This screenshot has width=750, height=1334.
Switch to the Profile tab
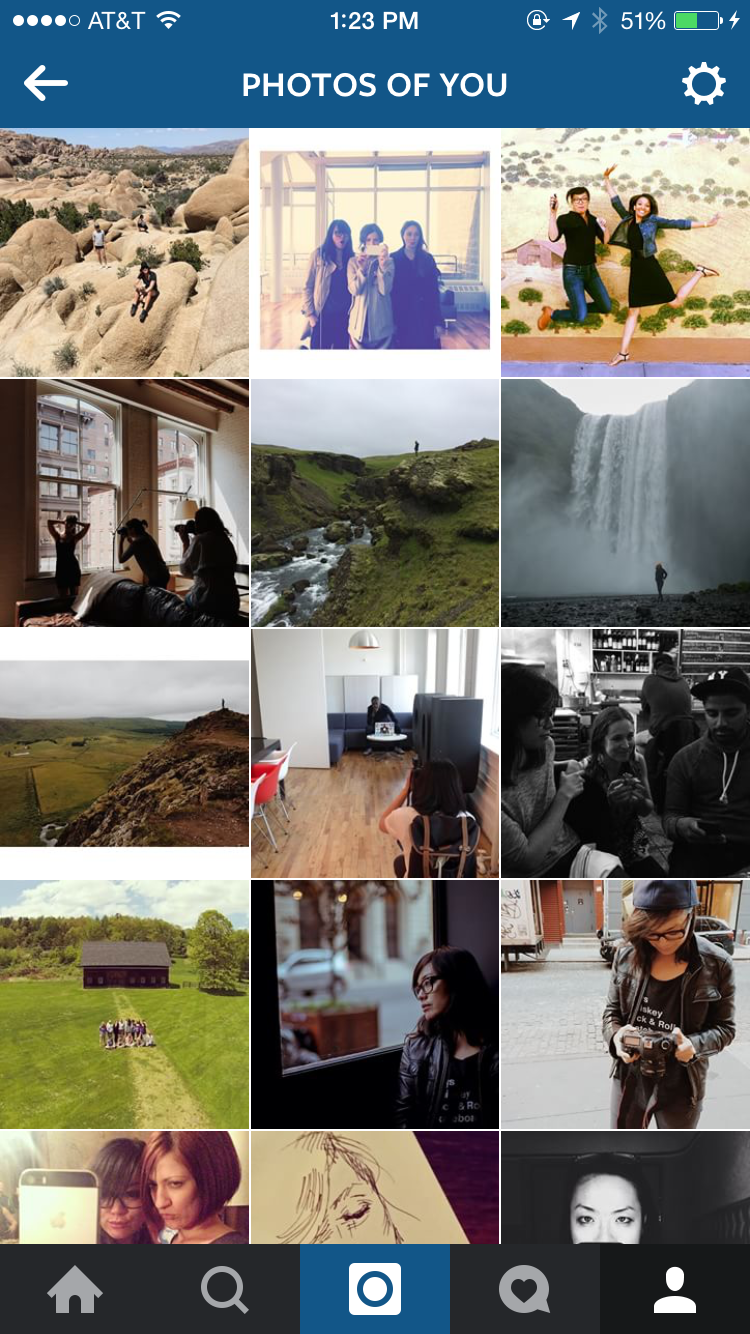675,1290
